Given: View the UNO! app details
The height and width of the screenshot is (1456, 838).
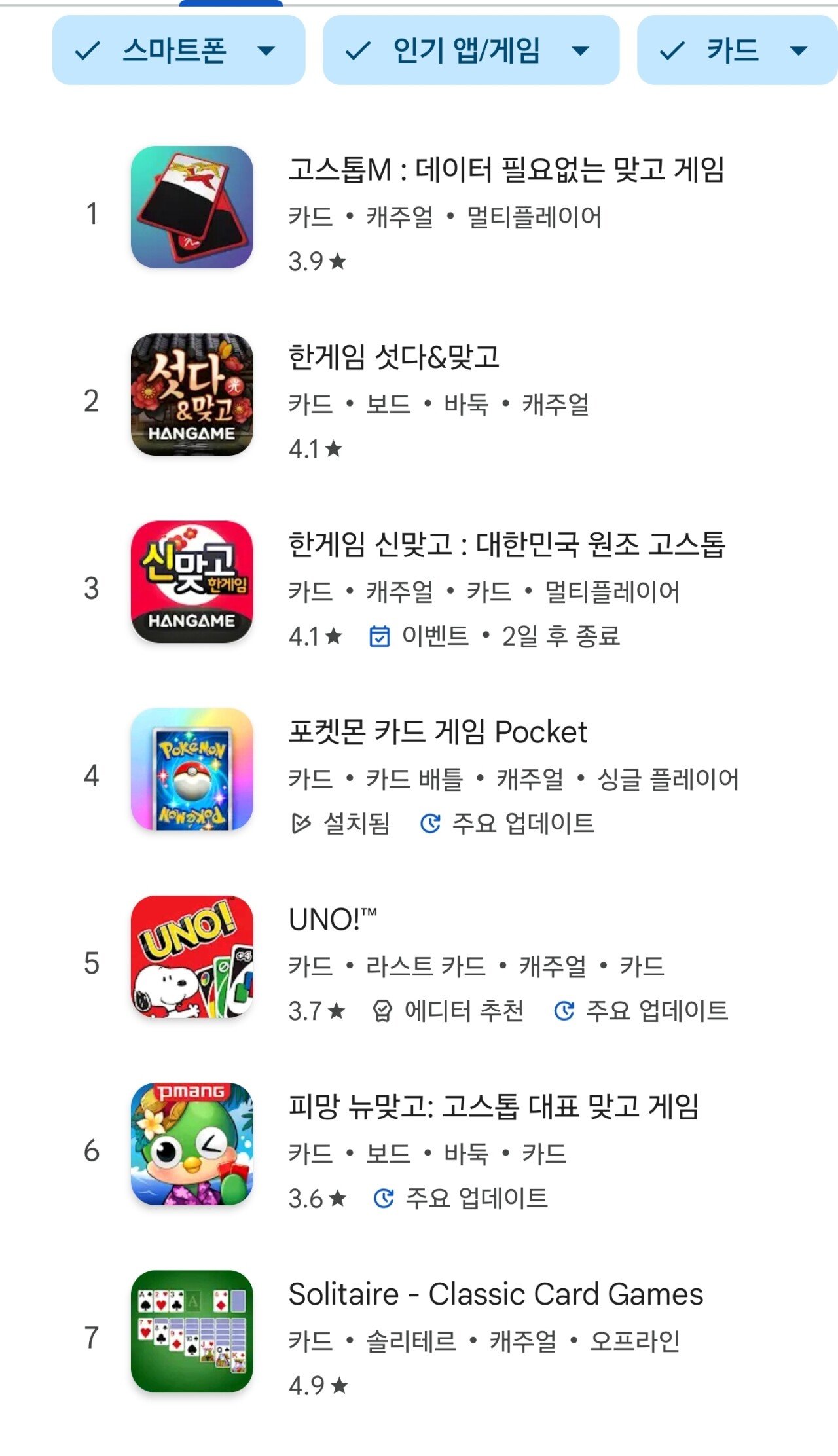Looking at the screenshot, I should (x=332, y=919).
